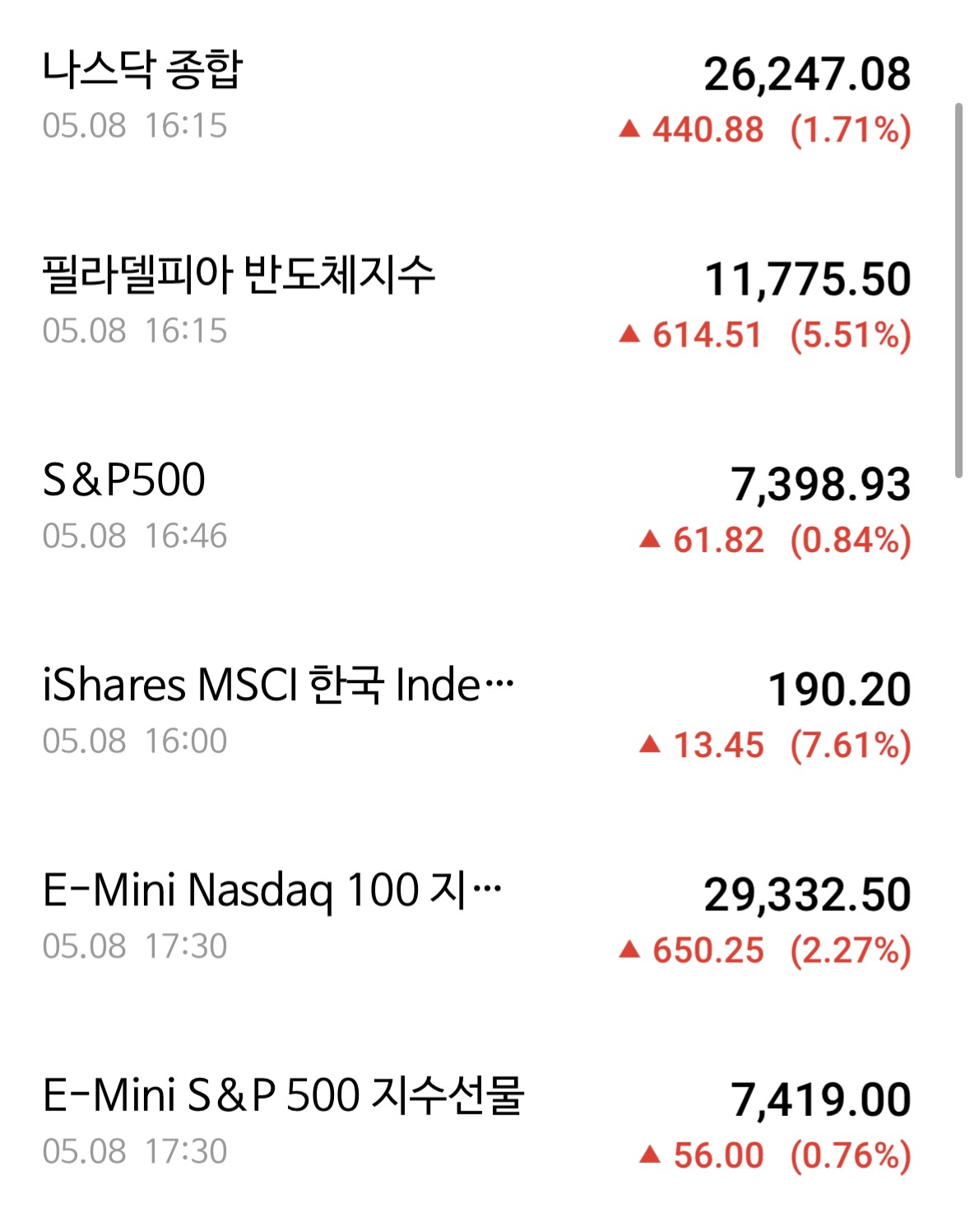Open 필라델피아 반도체지수 details
970x1232 pixels.
(x=476, y=304)
